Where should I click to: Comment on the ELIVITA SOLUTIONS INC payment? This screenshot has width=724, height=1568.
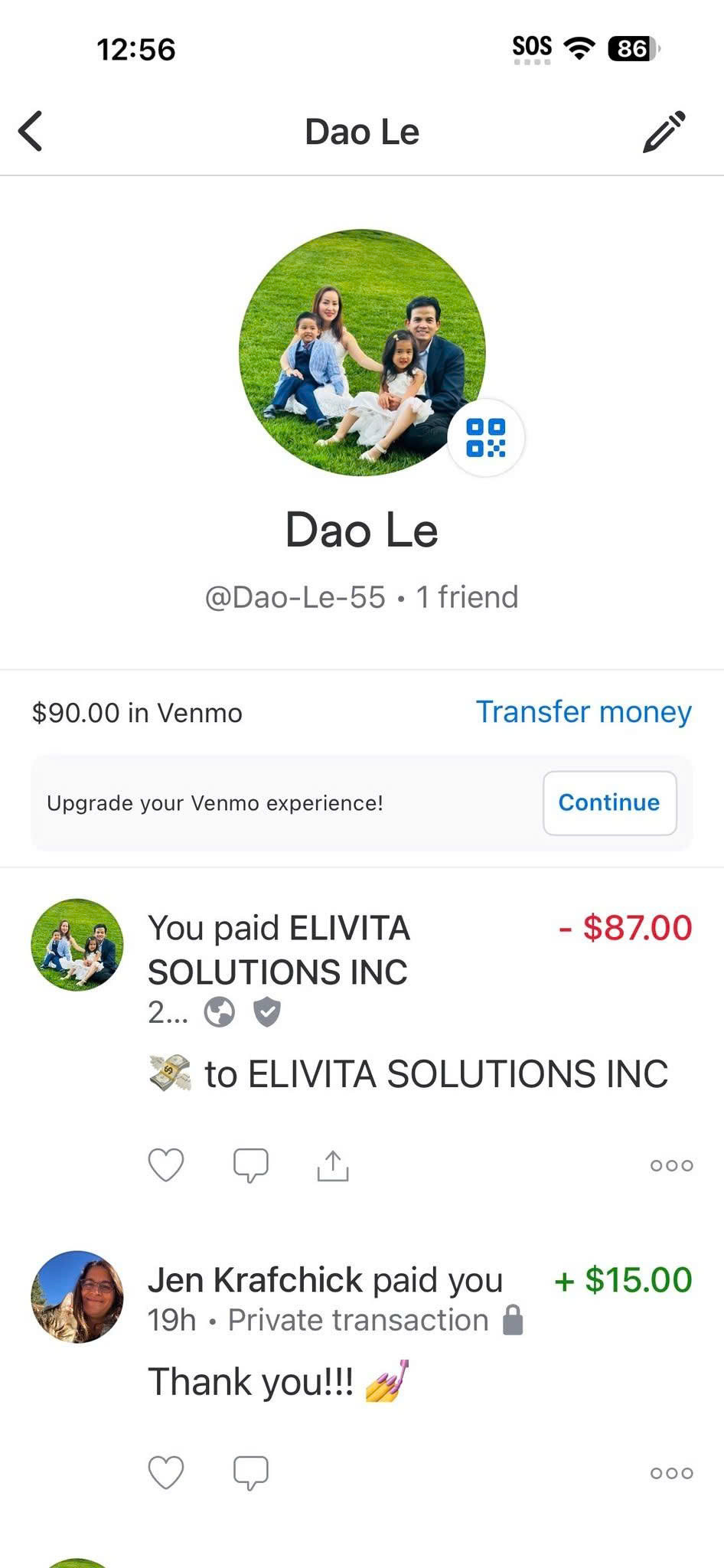250,1165
